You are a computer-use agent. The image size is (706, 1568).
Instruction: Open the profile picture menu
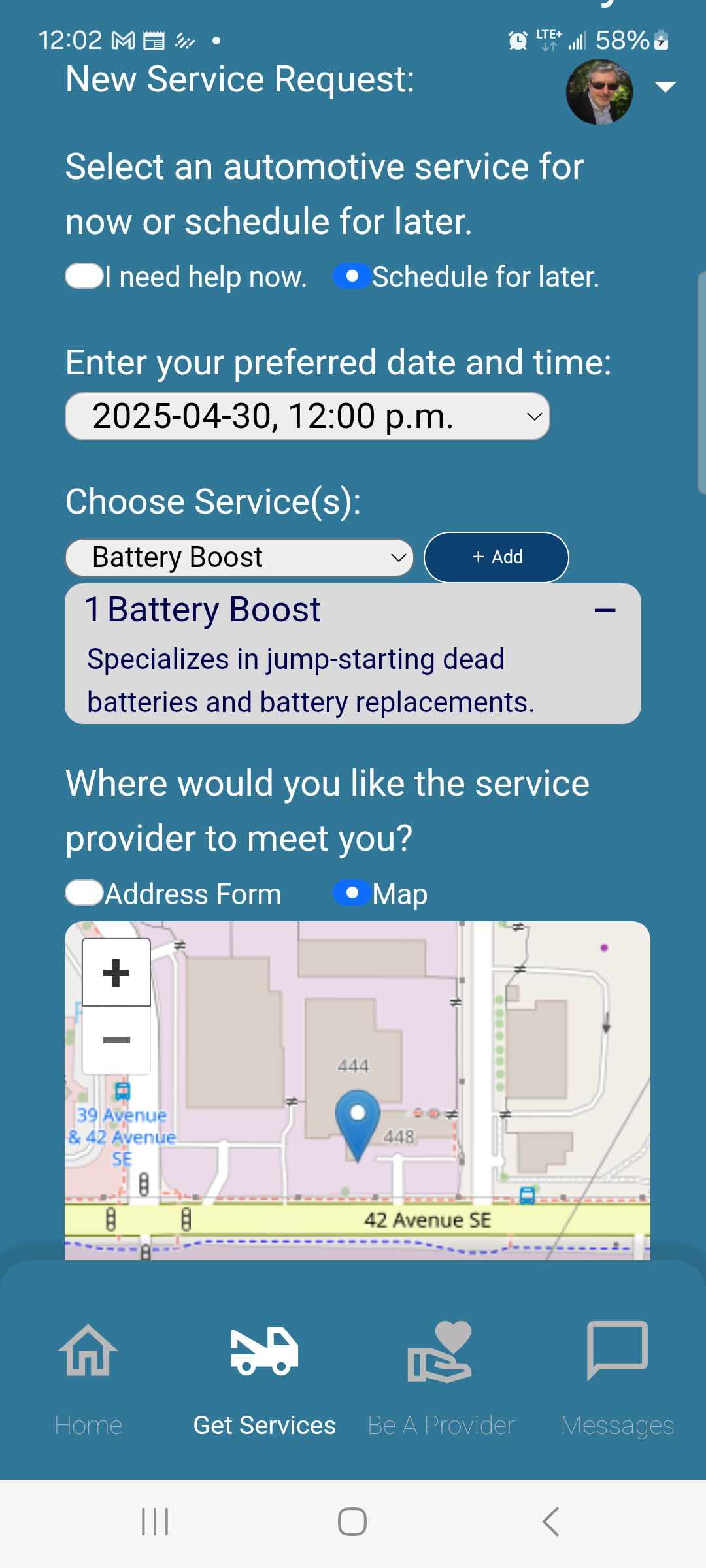[x=599, y=91]
